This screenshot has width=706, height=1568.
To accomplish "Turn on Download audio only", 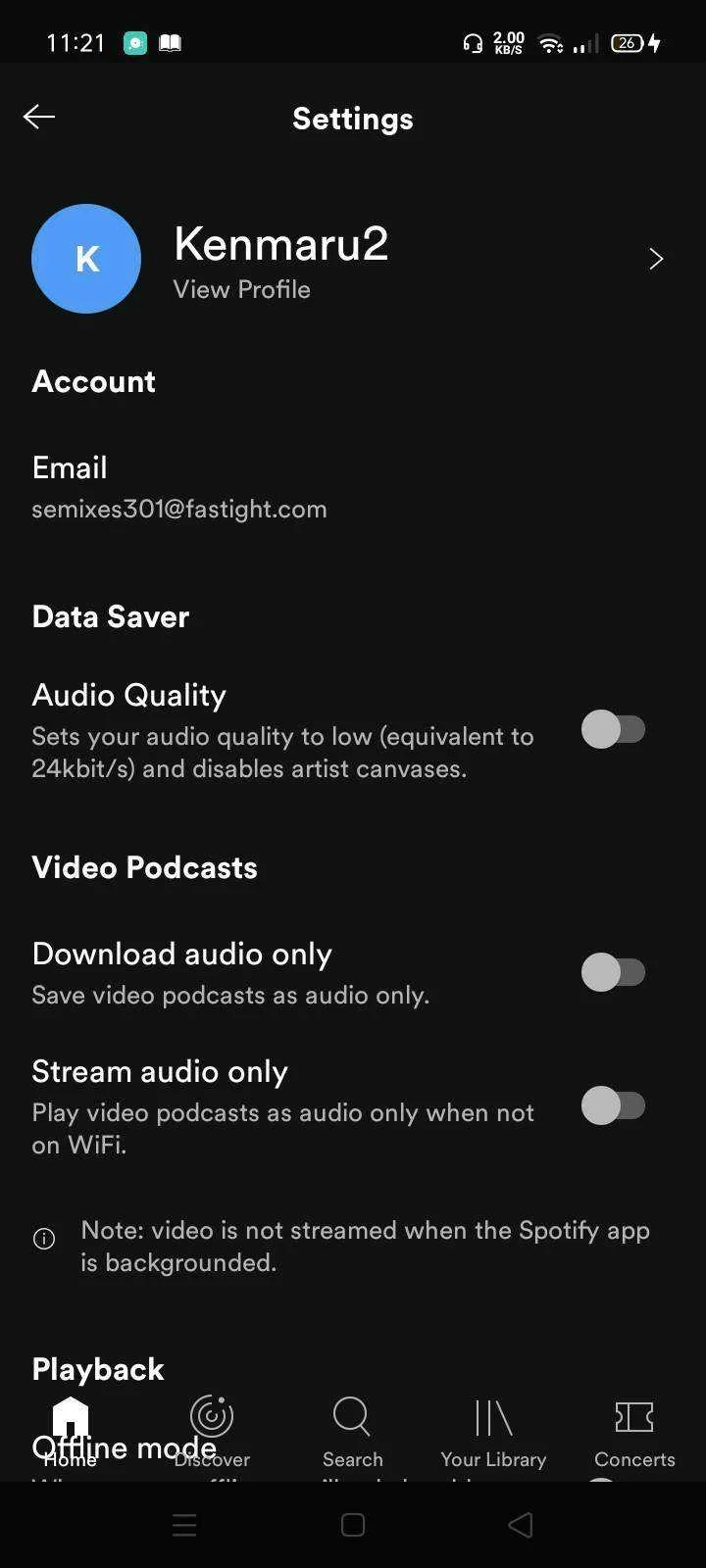I will (614, 973).
